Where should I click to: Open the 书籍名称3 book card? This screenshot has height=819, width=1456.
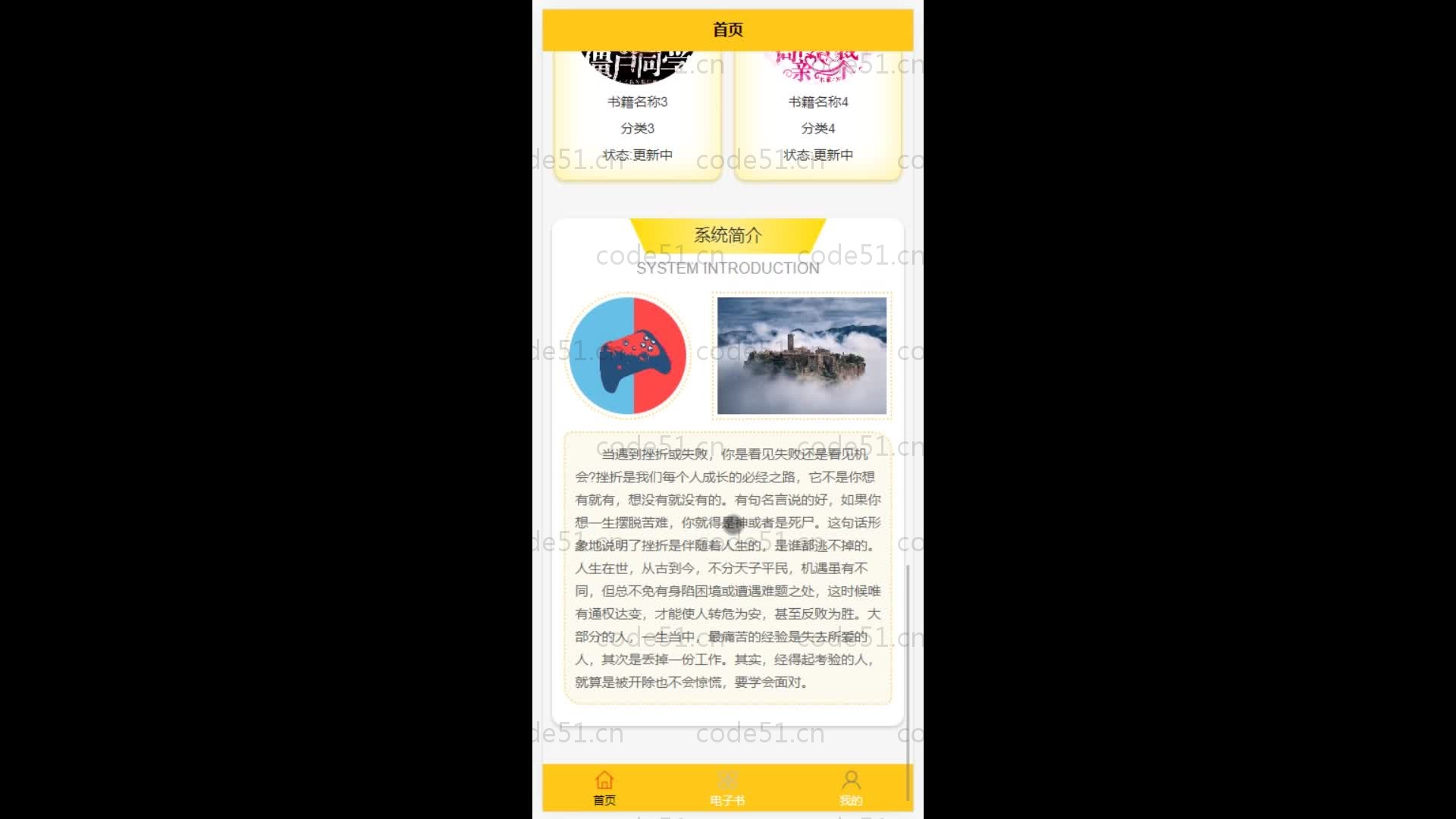point(637,114)
